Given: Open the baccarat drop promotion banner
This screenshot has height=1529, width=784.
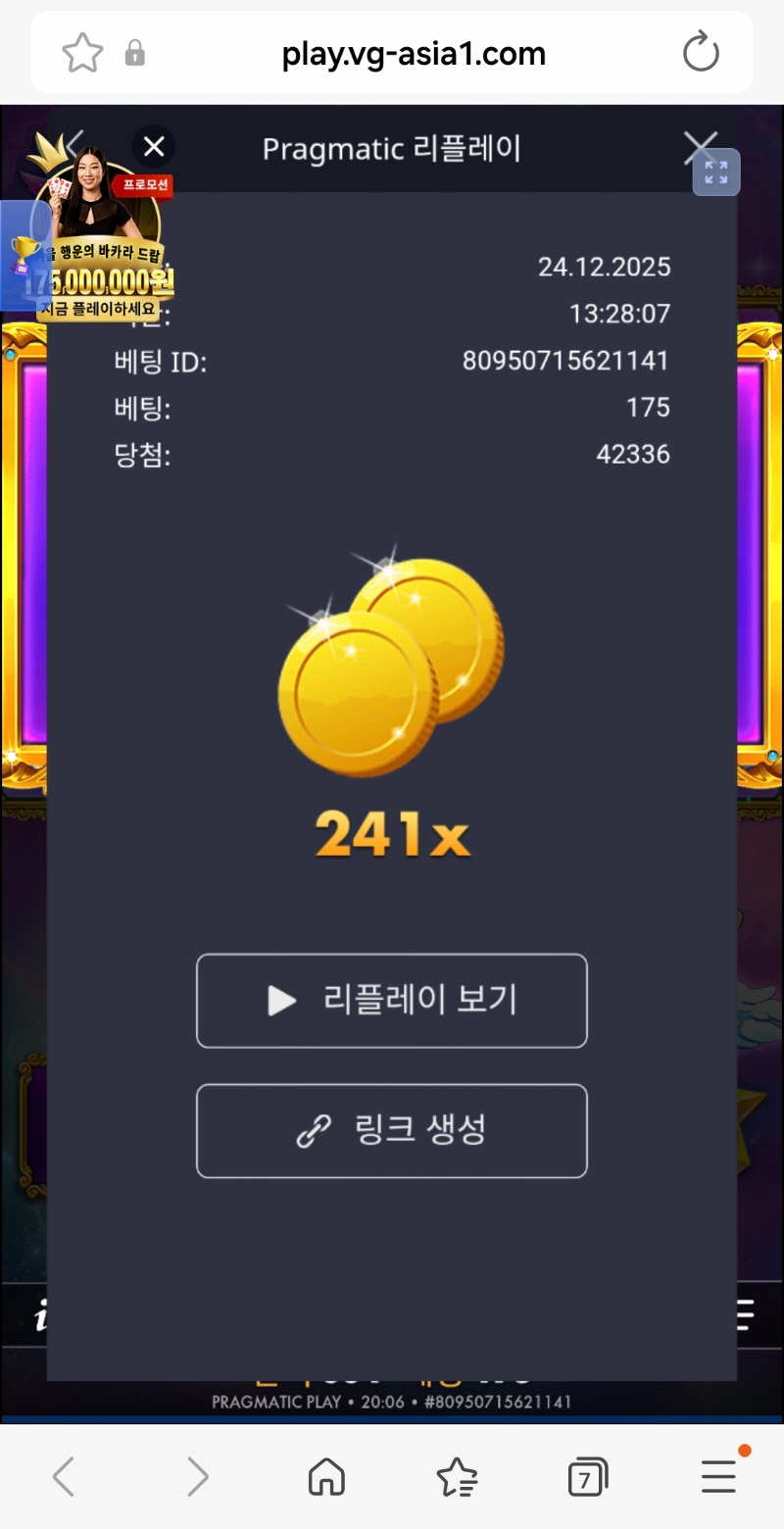Looking at the screenshot, I should 98,245.
